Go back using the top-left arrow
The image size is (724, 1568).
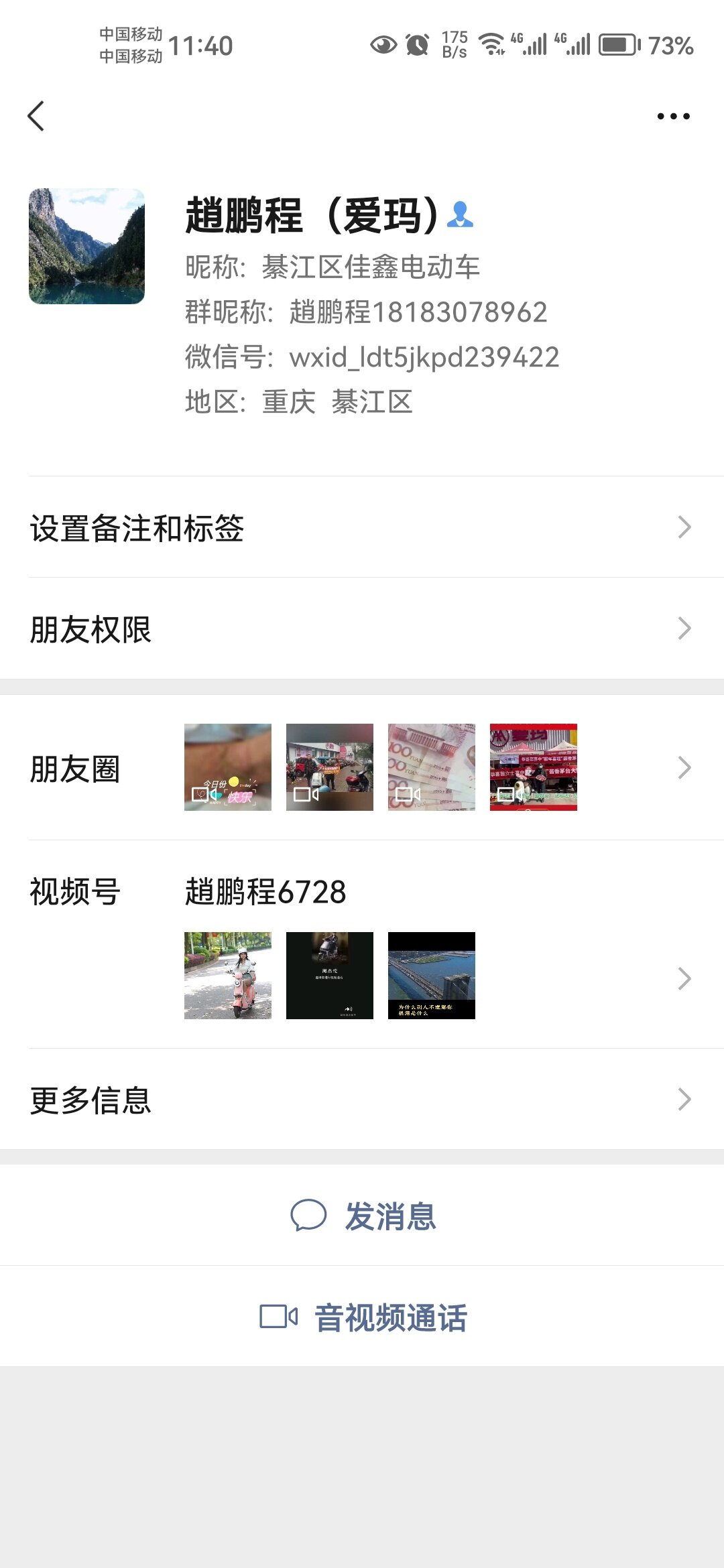[36, 117]
